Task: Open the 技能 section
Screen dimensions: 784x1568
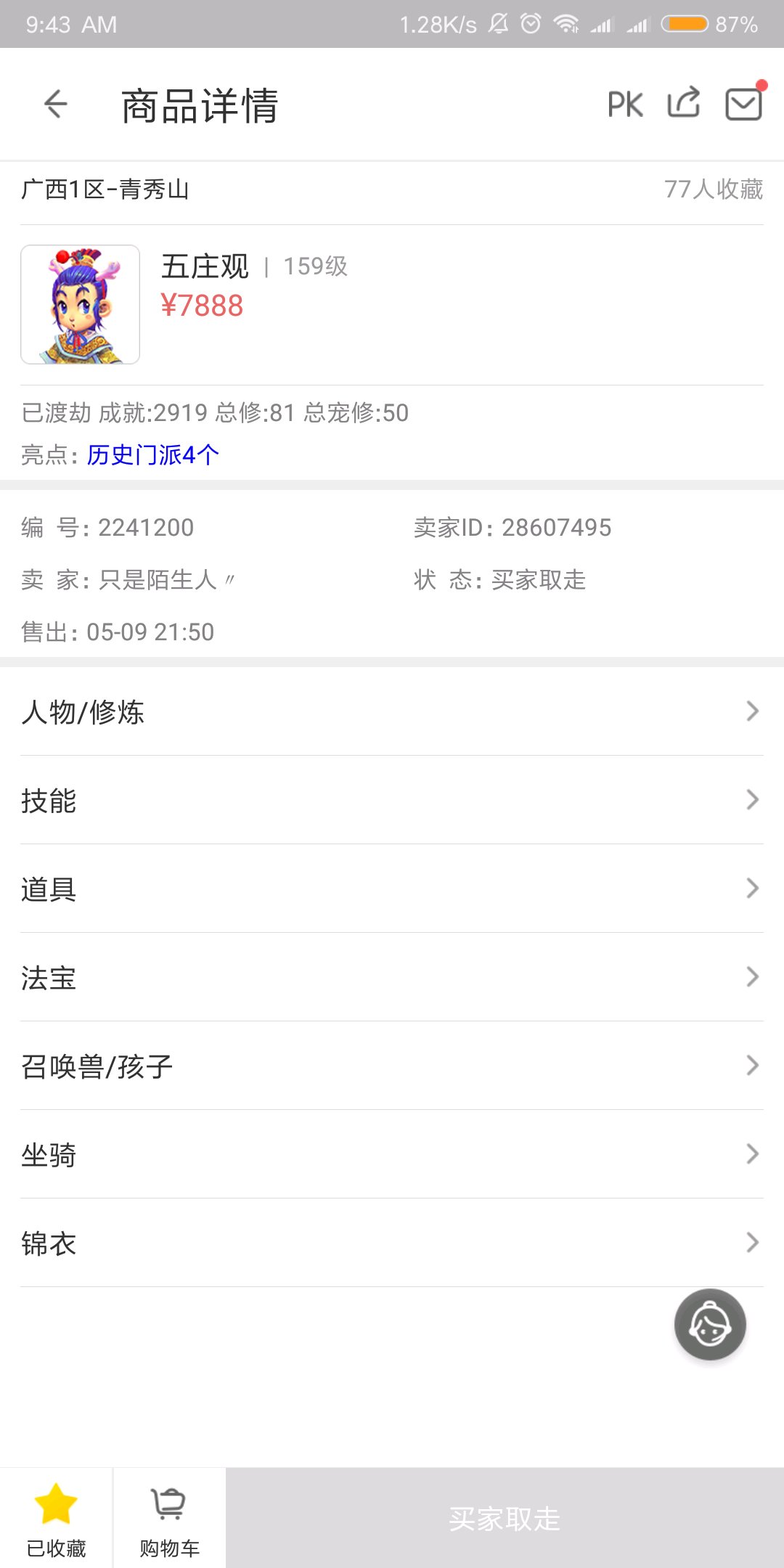Action: (392, 800)
